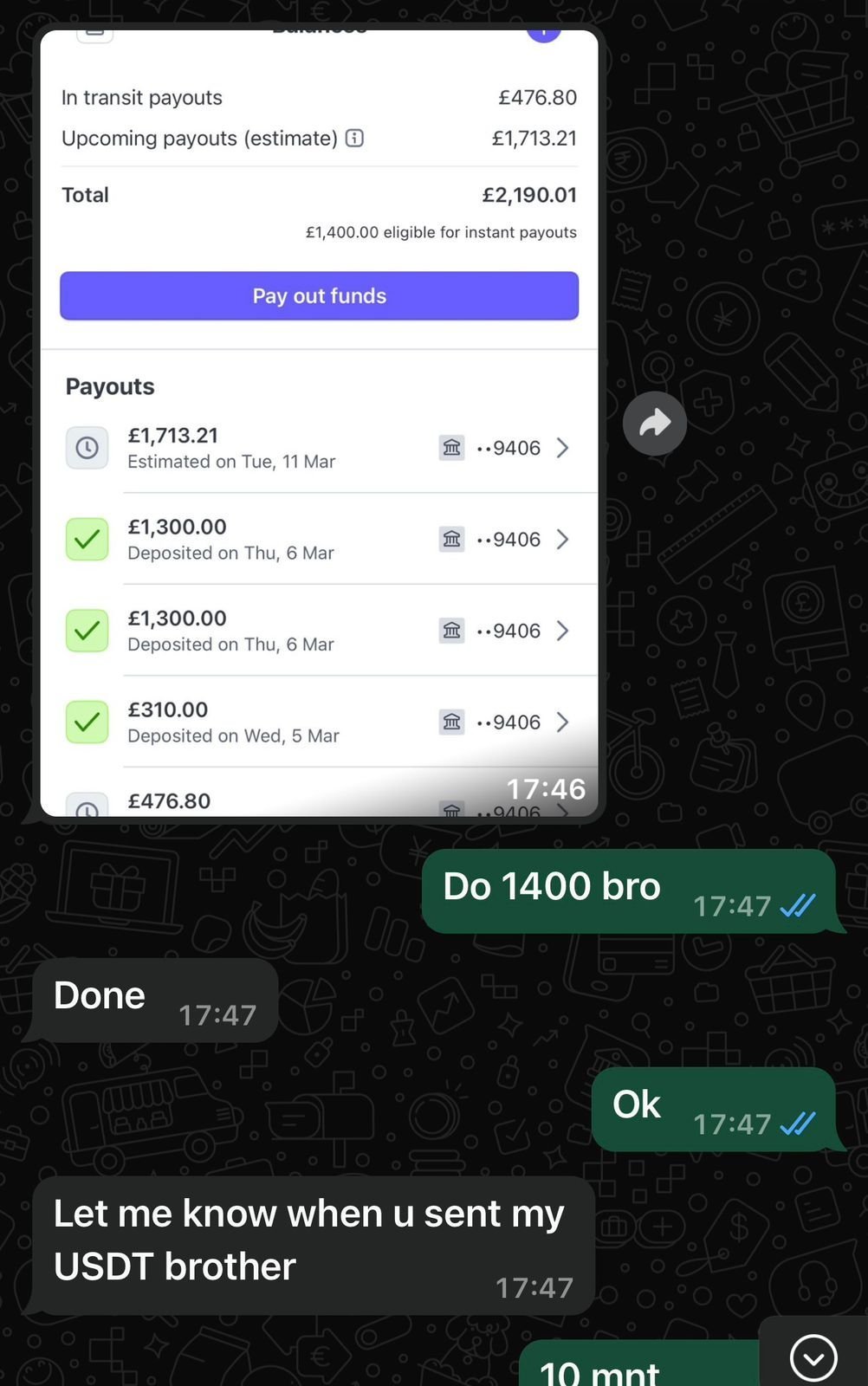Click the blue double ticks on 'Do 1400 bro'
This screenshot has width=868, height=1386.
pos(797,906)
